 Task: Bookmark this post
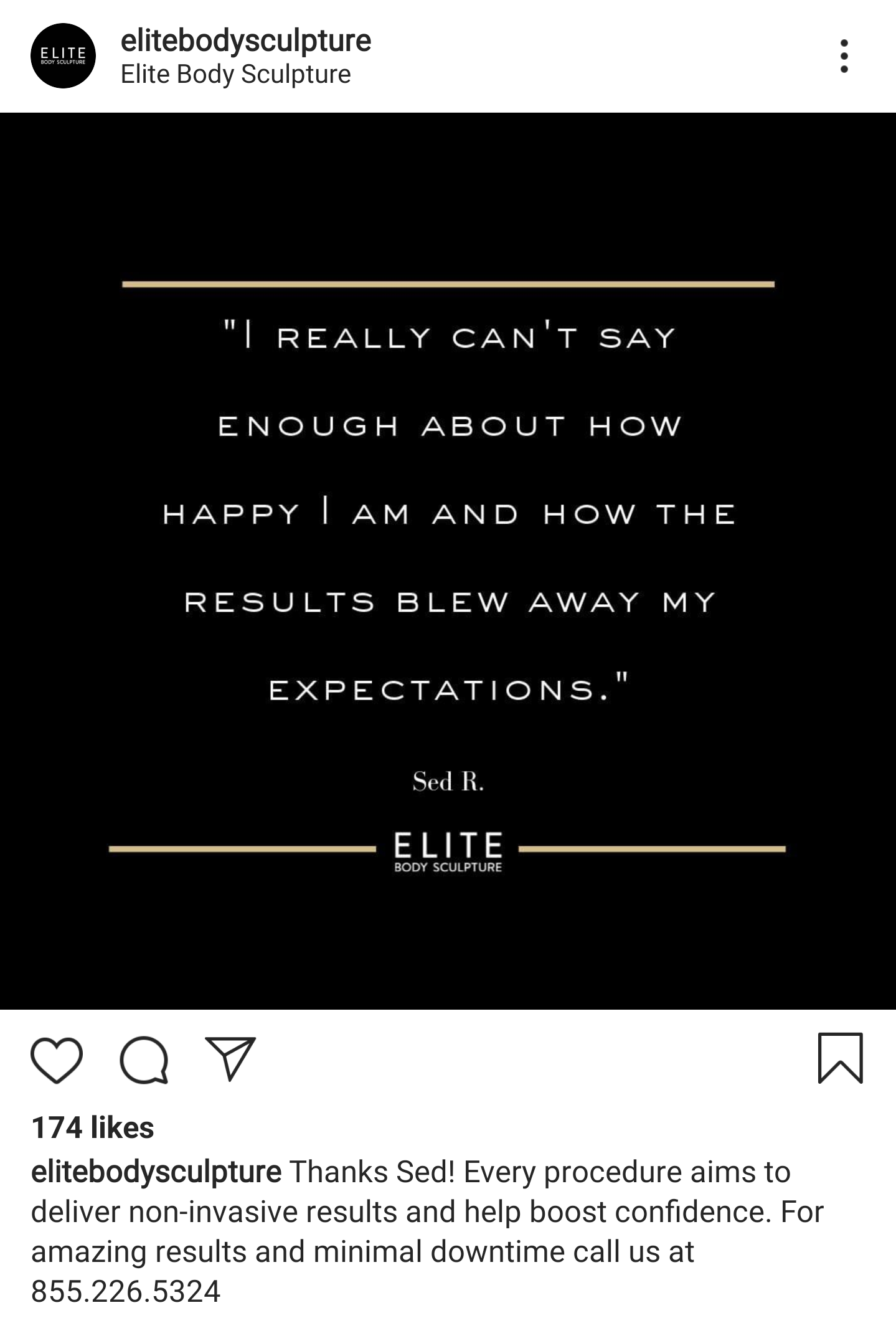pyautogui.click(x=840, y=1058)
